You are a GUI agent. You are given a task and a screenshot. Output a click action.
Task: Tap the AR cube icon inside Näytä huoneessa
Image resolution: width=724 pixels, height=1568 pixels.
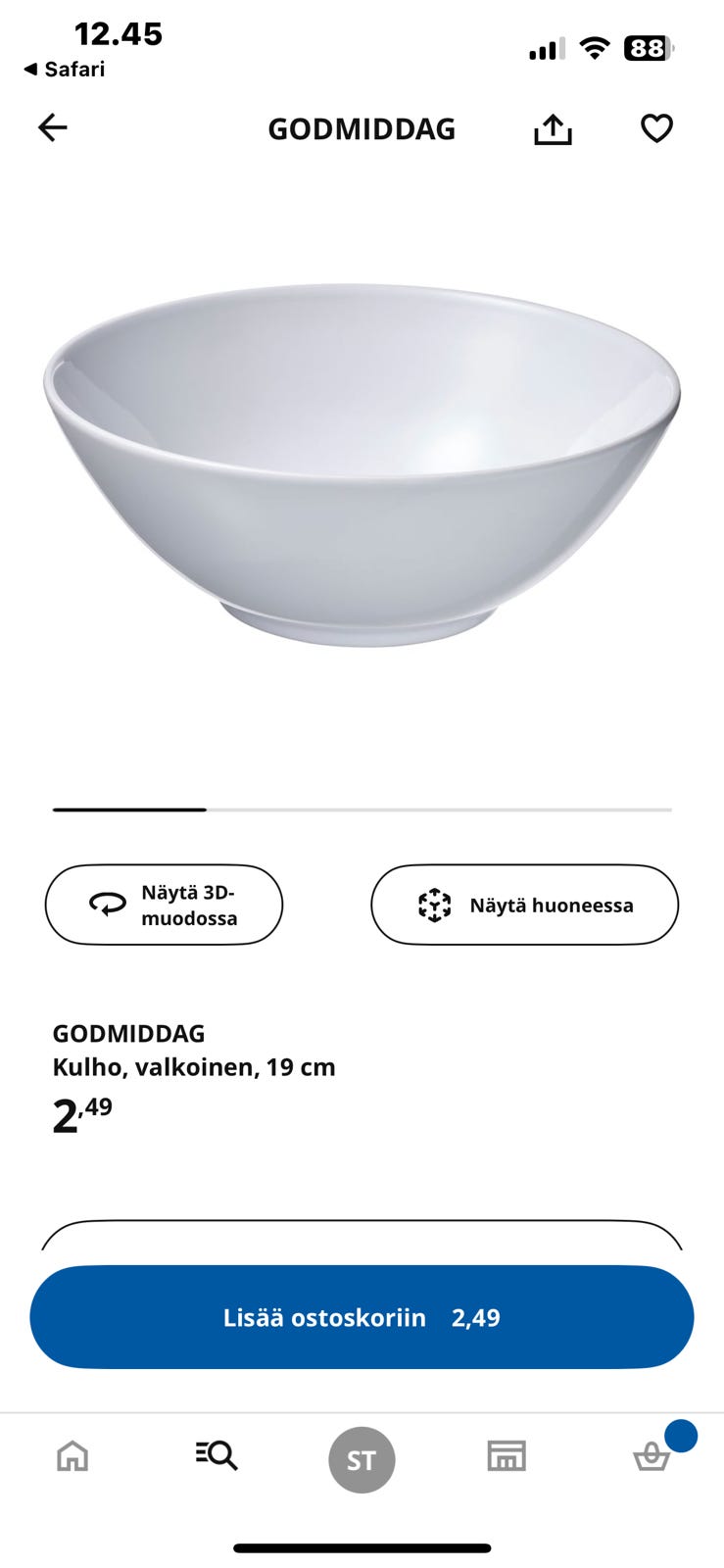click(435, 904)
